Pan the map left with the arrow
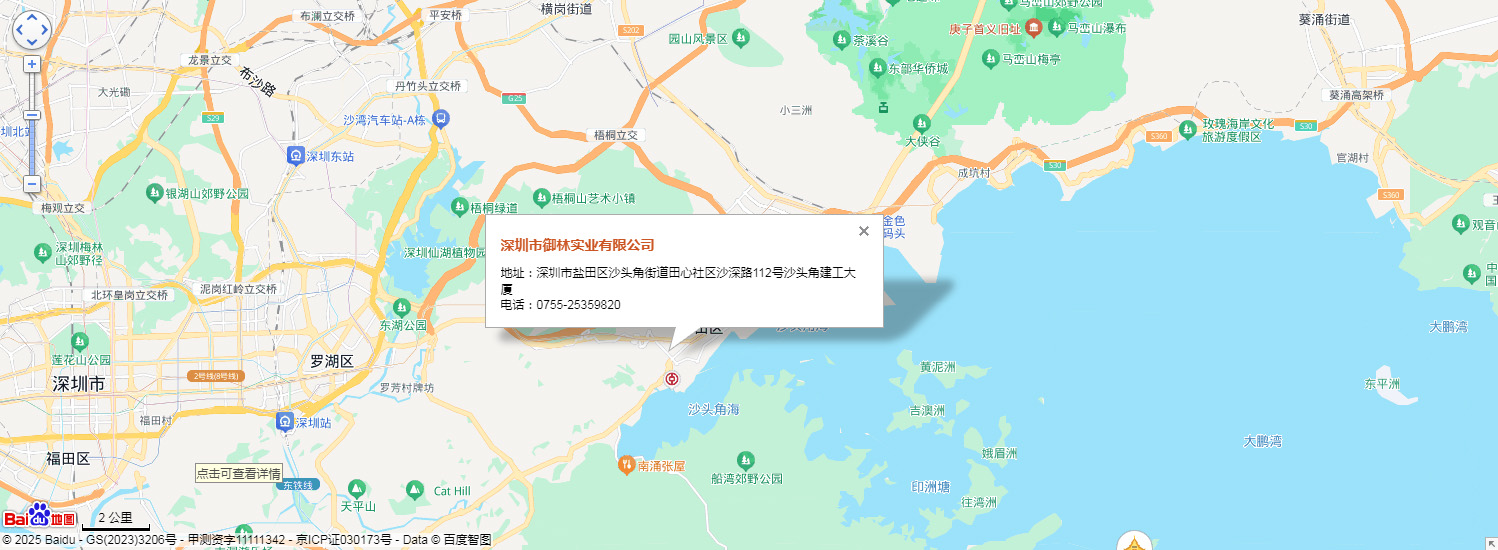The width and height of the screenshot is (1498, 550). point(19,30)
